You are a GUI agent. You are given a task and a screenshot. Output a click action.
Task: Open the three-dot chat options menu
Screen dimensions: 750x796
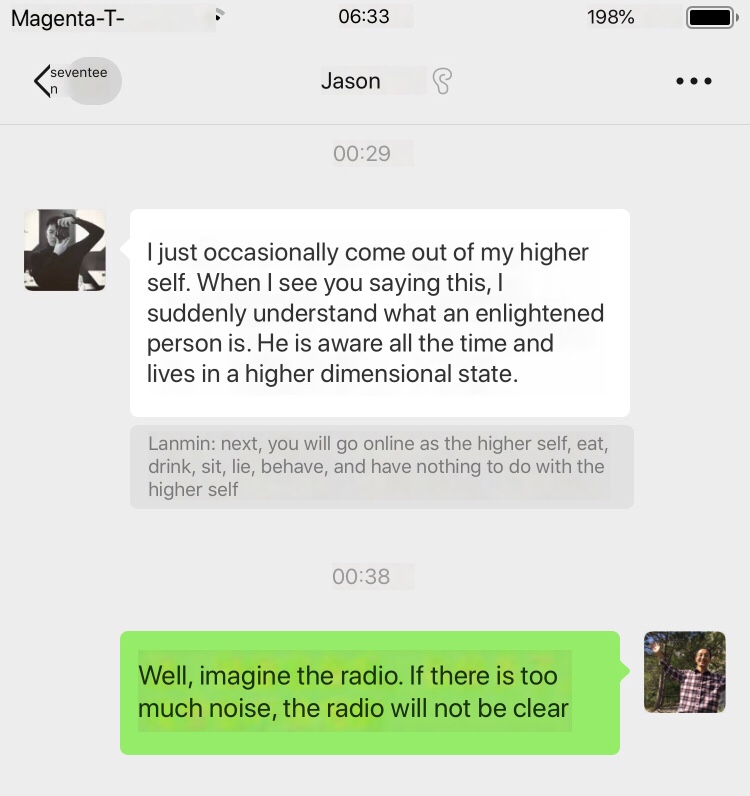click(693, 82)
